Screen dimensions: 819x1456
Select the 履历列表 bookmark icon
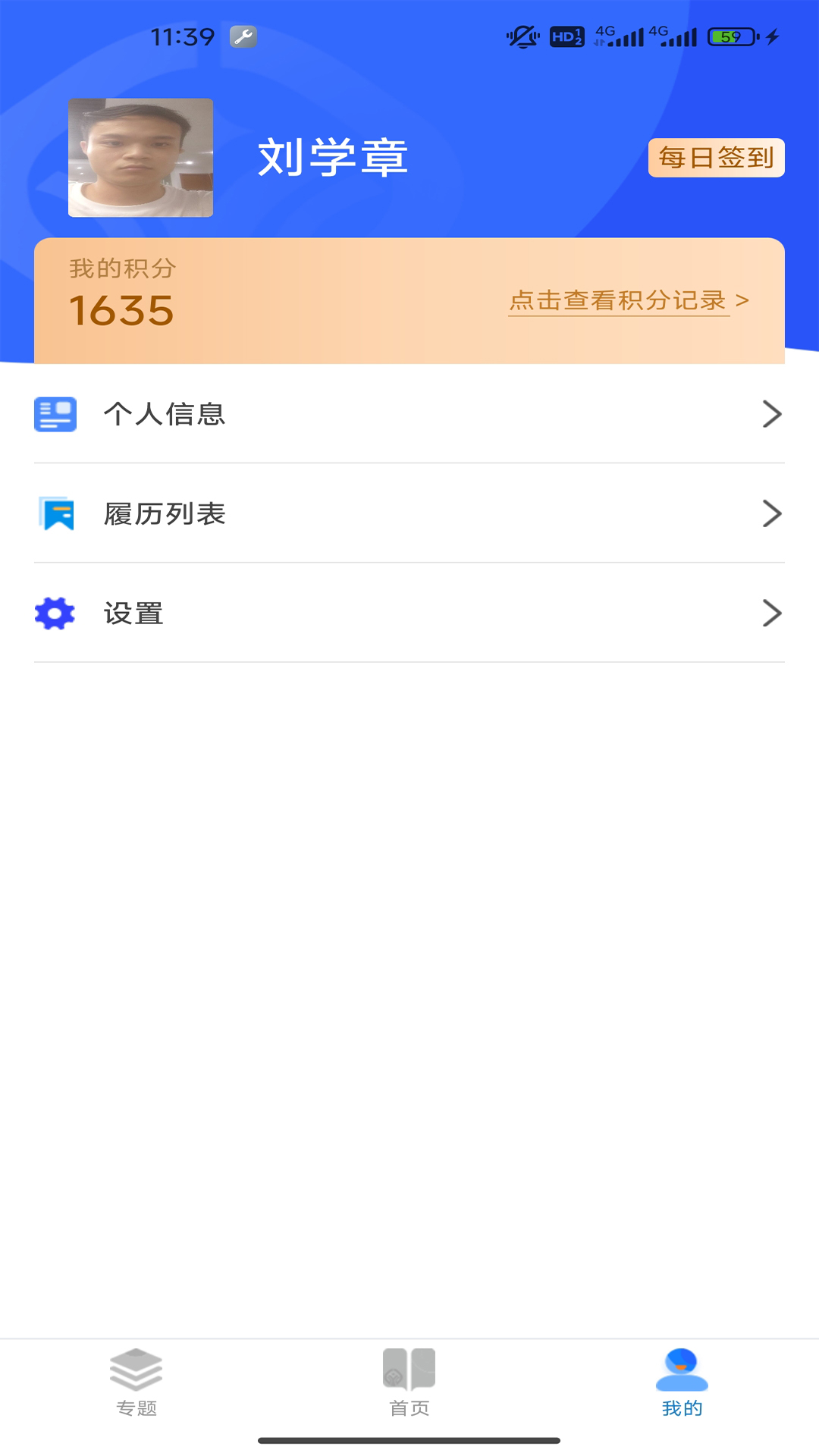tap(55, 514)
